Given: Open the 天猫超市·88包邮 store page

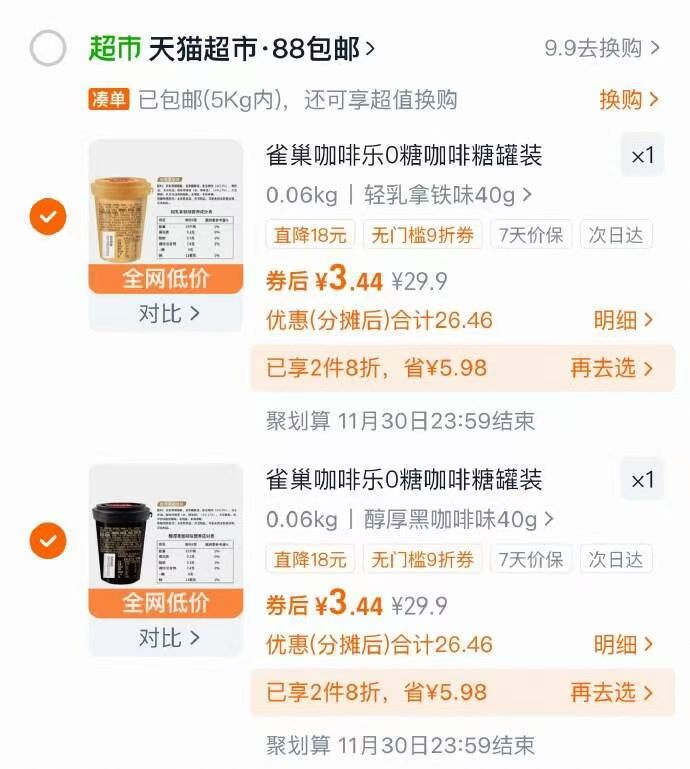Looking at the screenshot, I should (x=260, y=48).
